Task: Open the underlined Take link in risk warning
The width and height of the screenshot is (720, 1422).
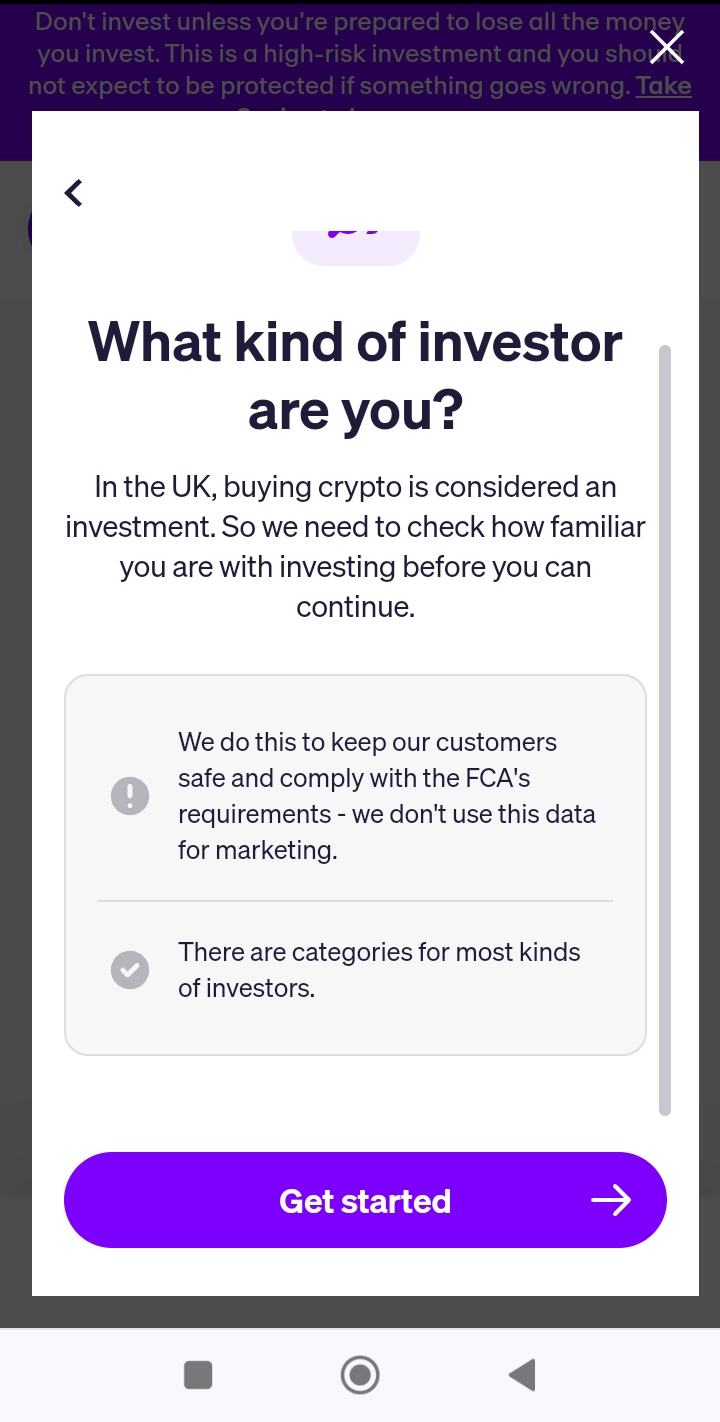Action: [x=664, y=86]
